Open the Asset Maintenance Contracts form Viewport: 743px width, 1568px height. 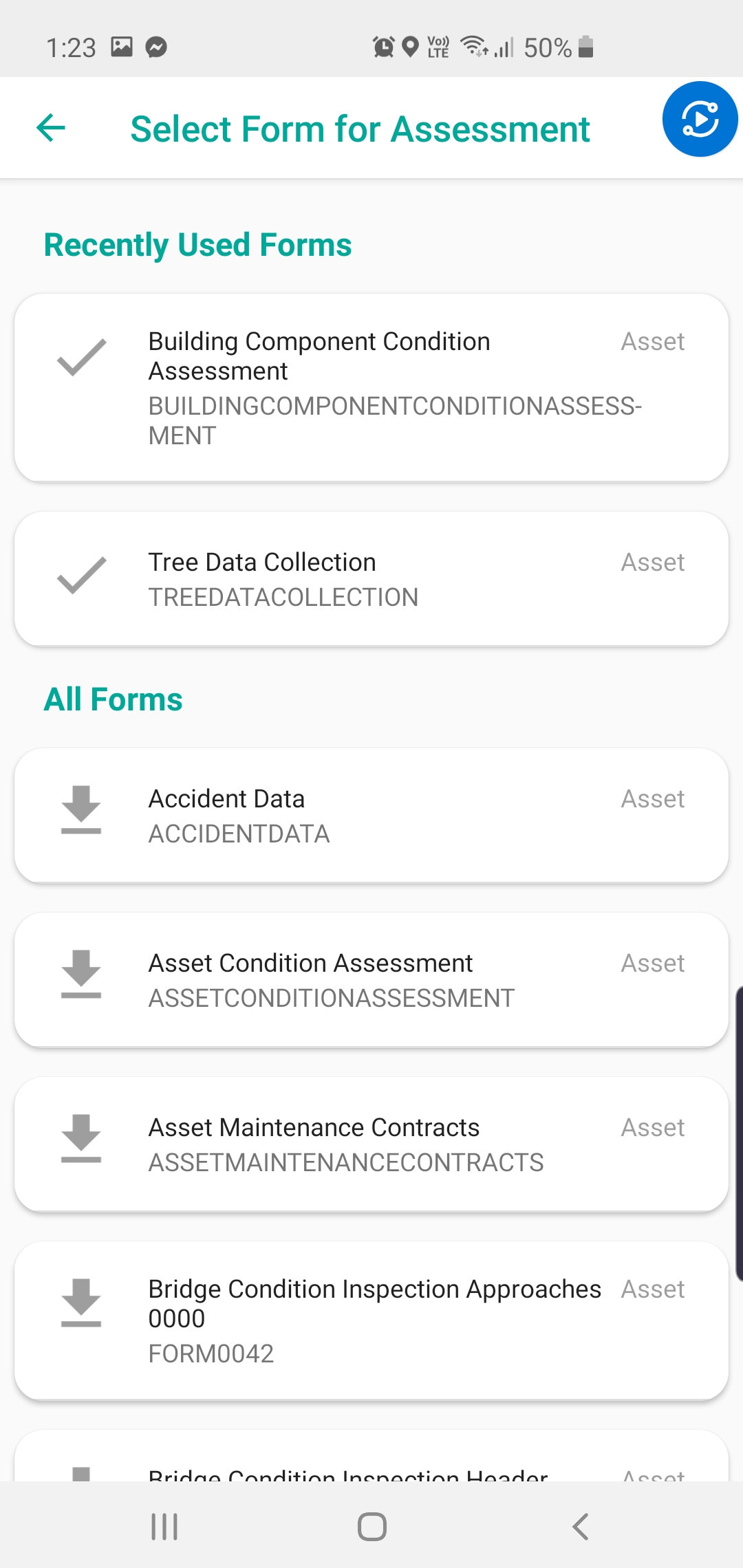click(x=371, y=1144)
